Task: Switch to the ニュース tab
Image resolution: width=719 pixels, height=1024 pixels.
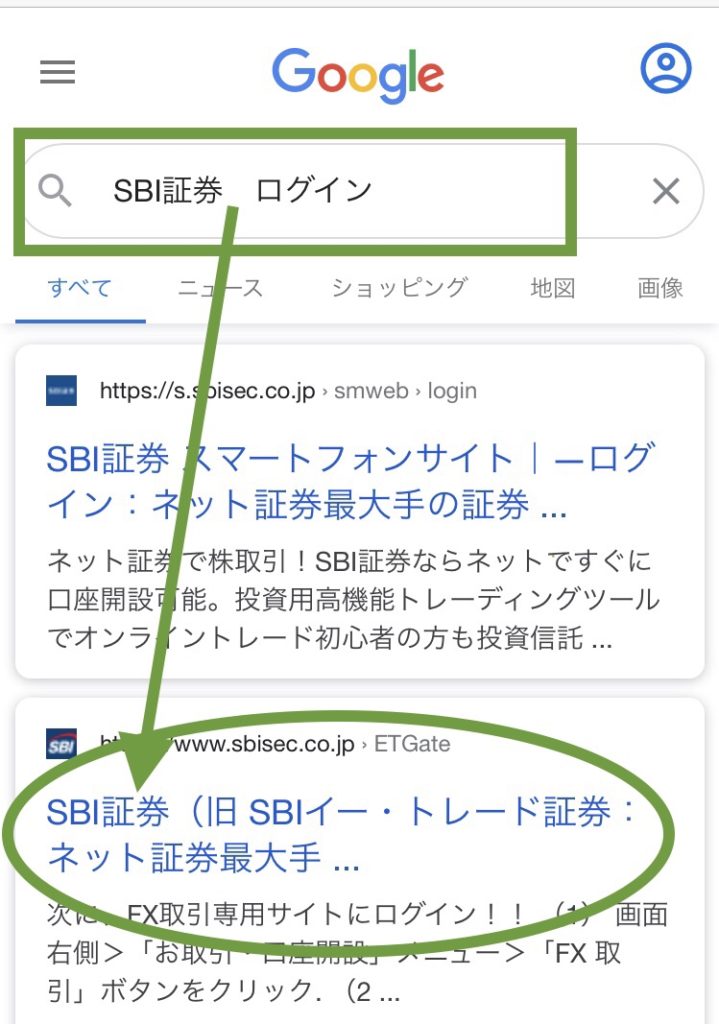Action: point(220,289)
